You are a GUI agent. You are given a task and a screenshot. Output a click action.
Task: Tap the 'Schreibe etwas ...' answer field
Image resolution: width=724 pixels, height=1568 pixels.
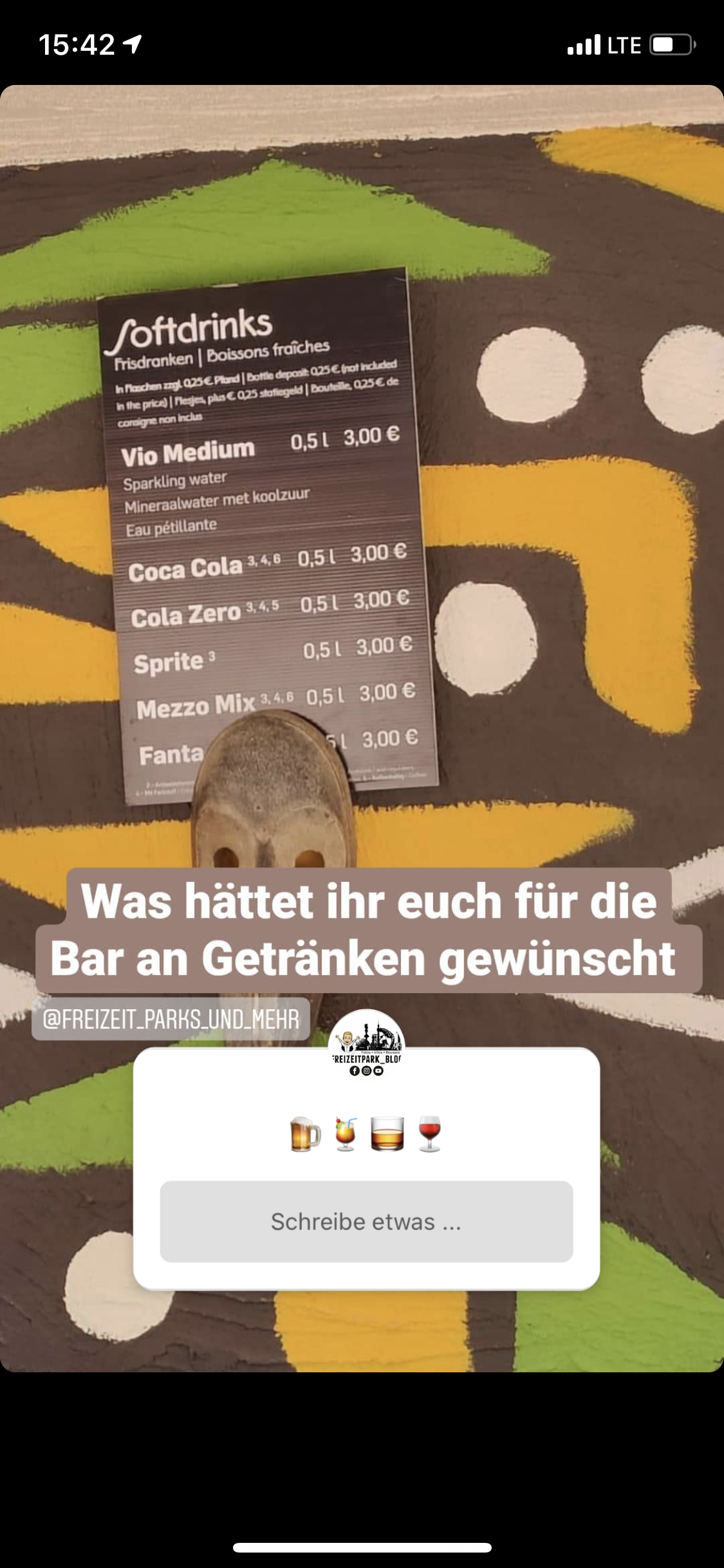click(366, 1221)
